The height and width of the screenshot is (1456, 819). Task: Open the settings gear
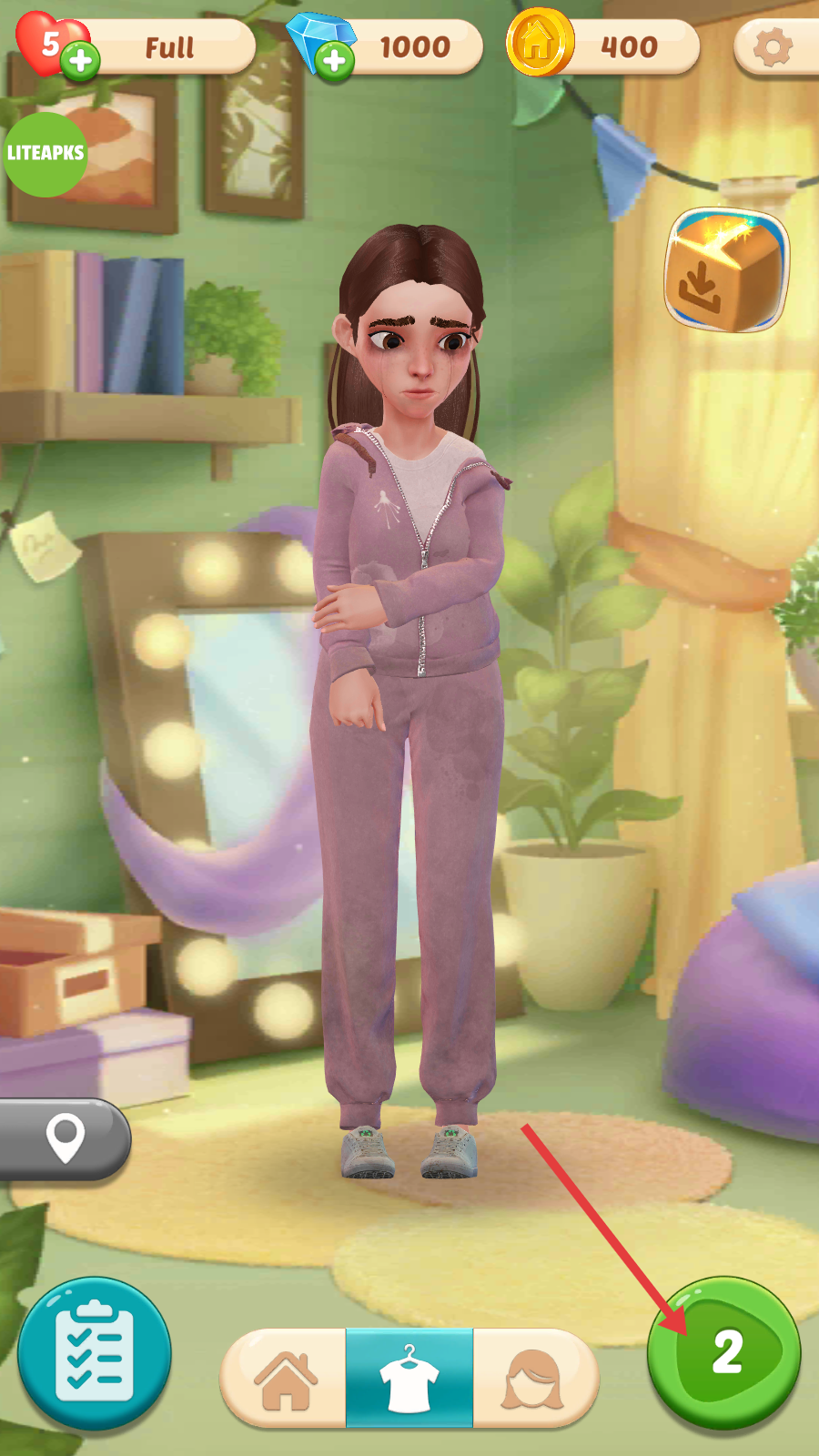coord(773,47)
